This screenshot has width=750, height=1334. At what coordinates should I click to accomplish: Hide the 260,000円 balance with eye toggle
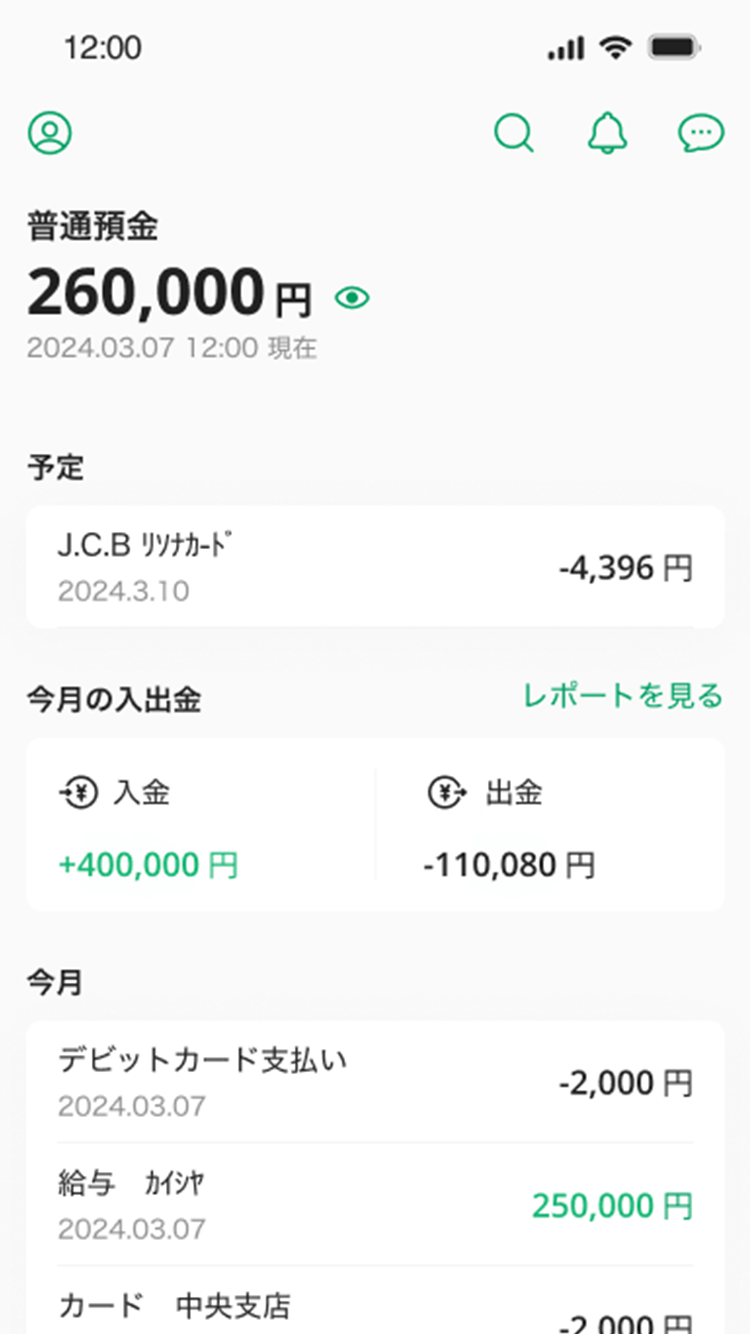[x=352, y=297]
